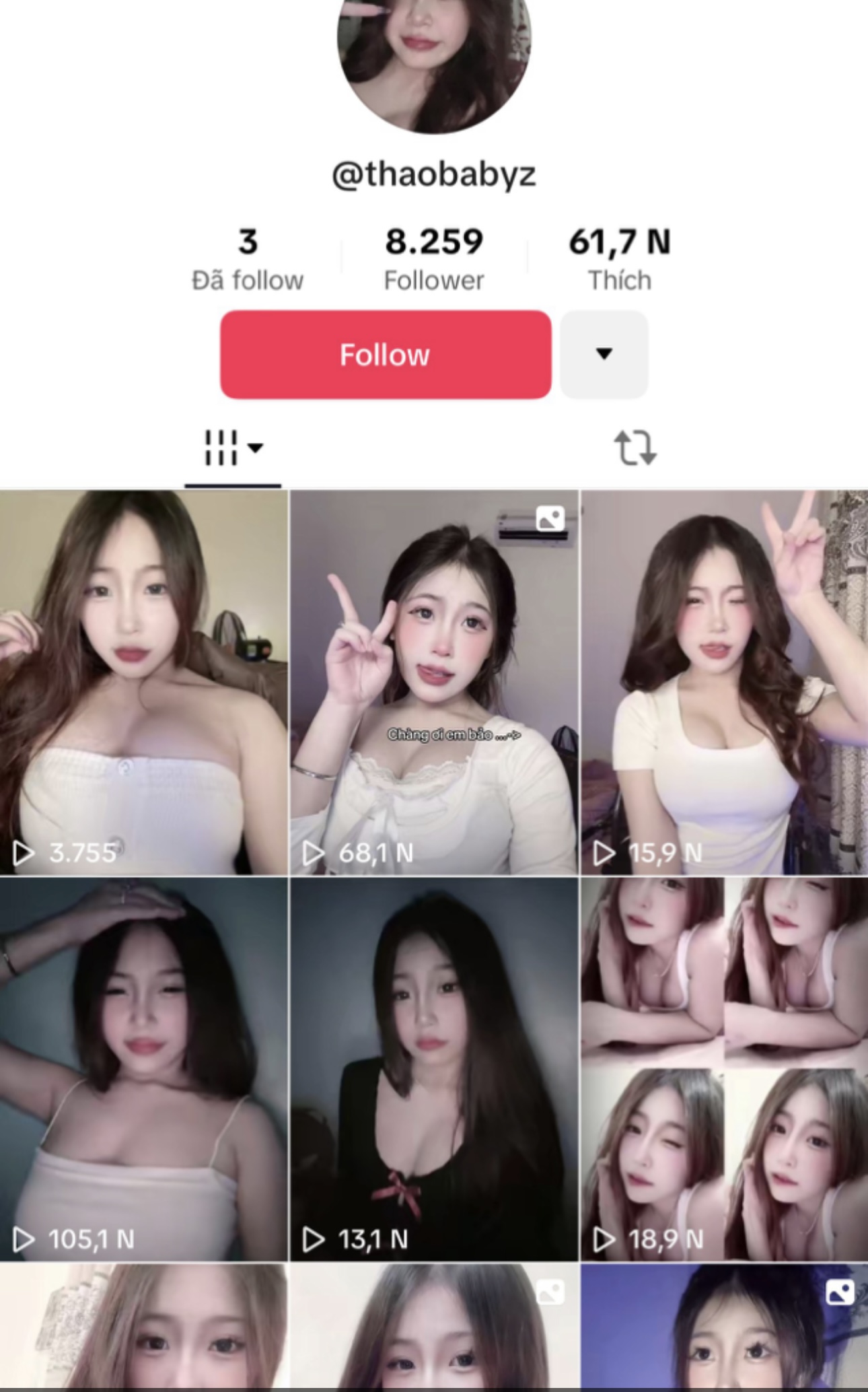Viewport: 868px width, 1392px height.
Task: Switch to the reposts tab
Action: click(x=635, y=448)
